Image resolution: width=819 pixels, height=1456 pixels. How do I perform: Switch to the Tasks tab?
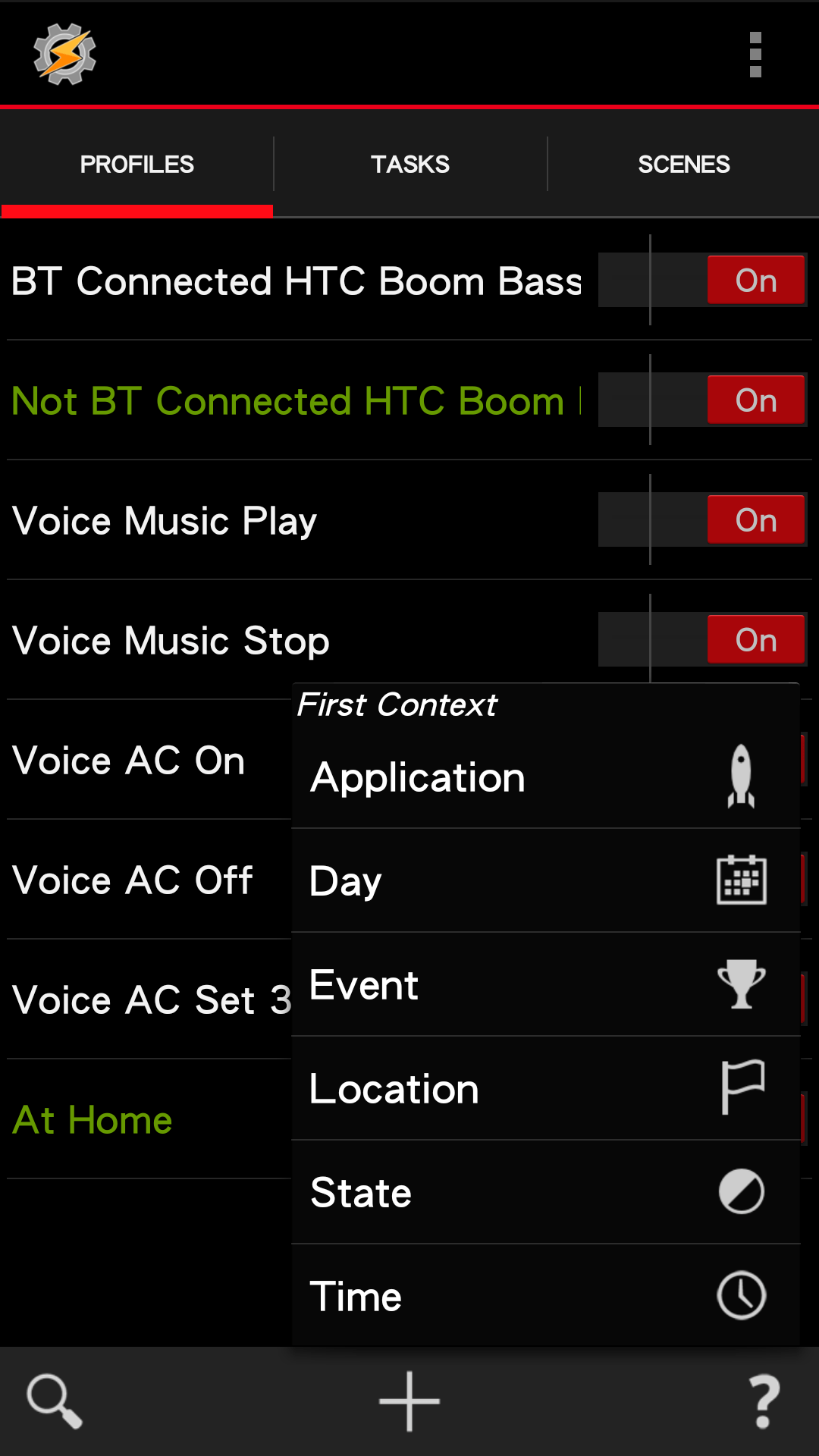coord(409,165)
